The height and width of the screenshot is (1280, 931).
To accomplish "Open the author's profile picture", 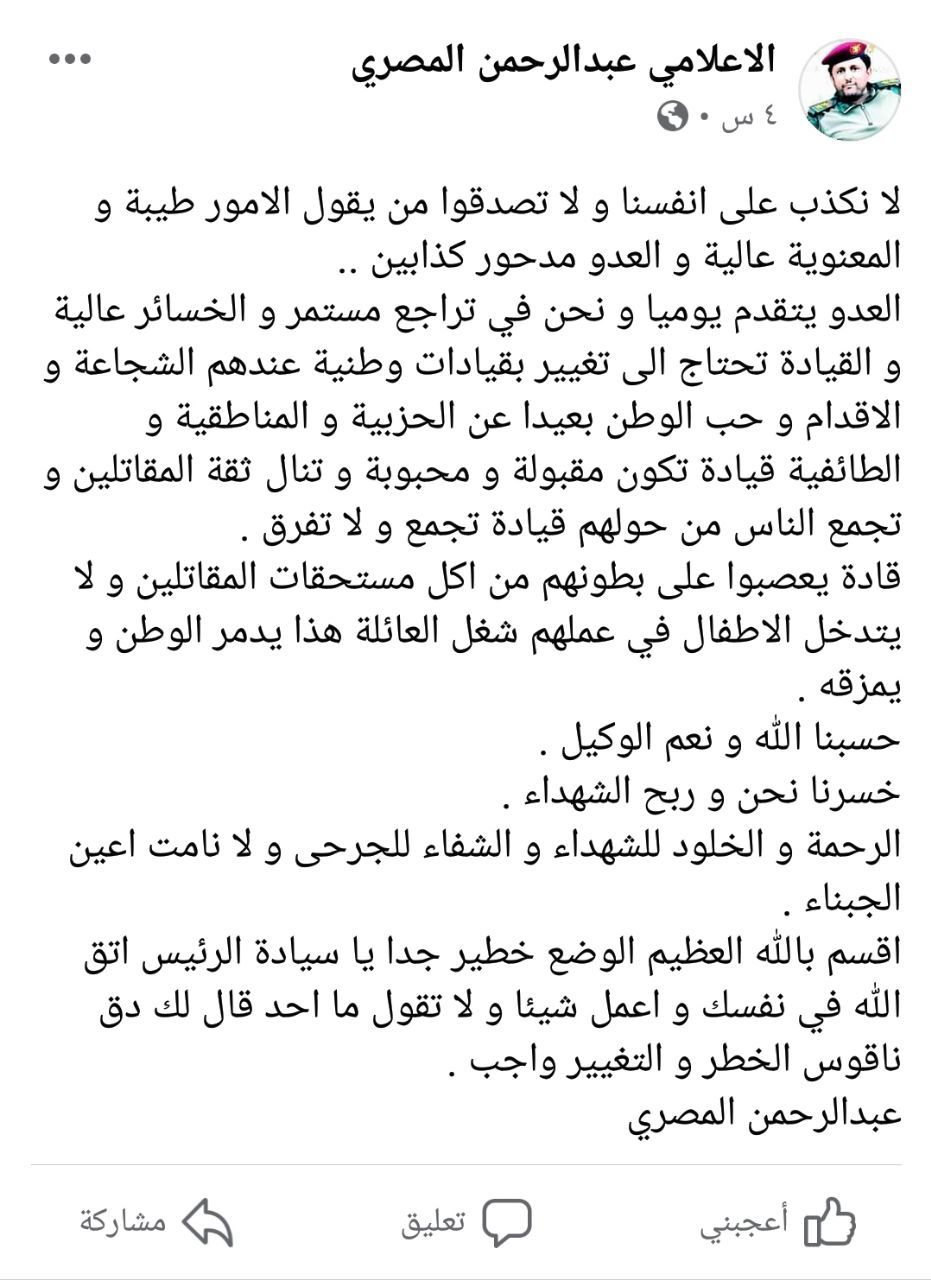I will [849, 90].
